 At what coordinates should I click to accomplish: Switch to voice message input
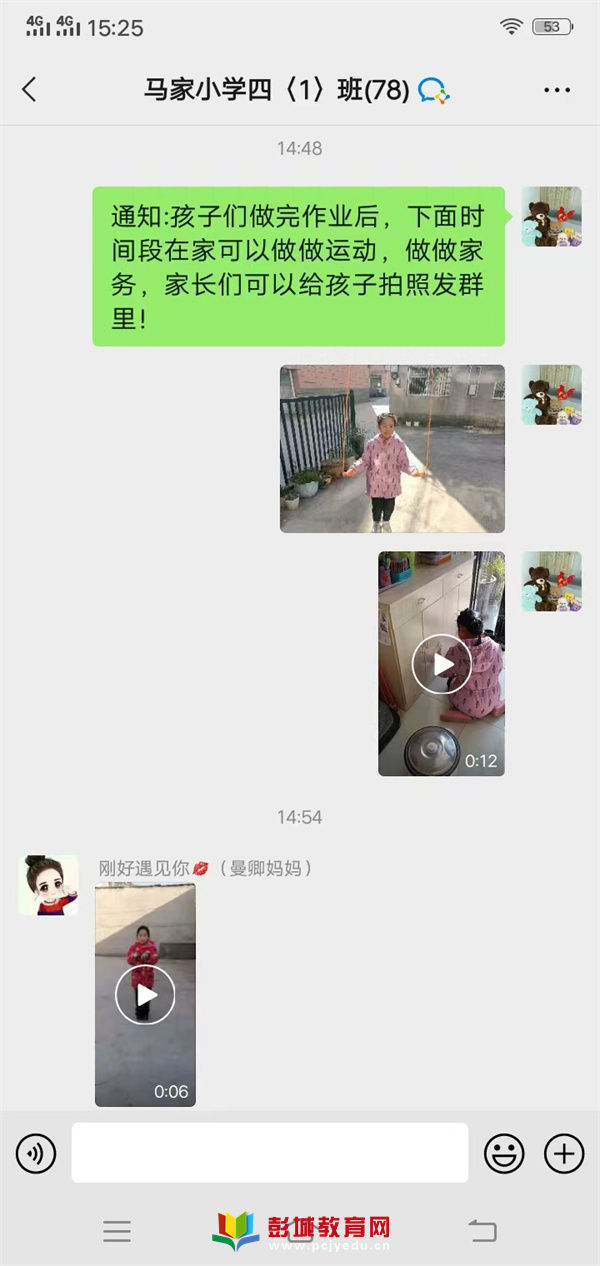click(x=36, y=1154)
